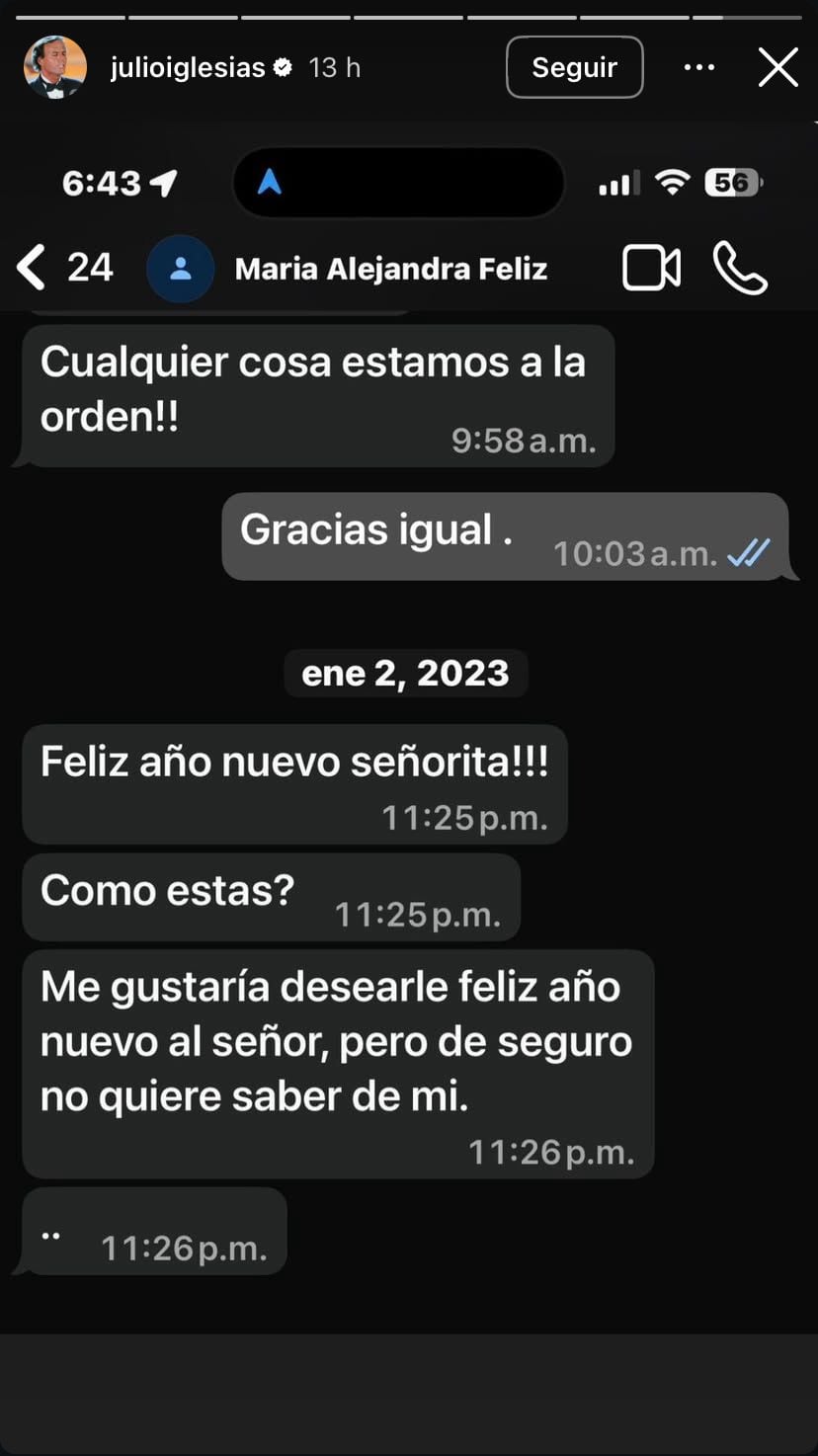This screenshot has height=1456, width=818.
Task: Tap the verified badge next to julioiglesias
Action: 283,66
